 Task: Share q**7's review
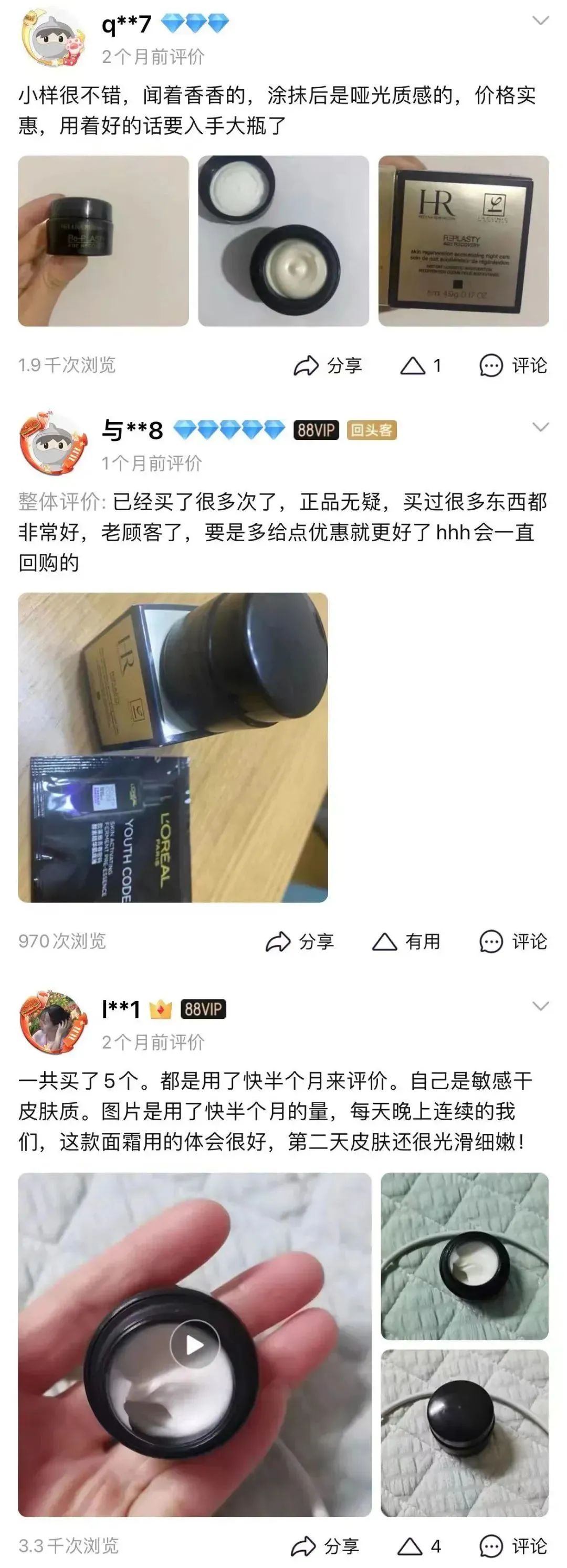(328, 366)
